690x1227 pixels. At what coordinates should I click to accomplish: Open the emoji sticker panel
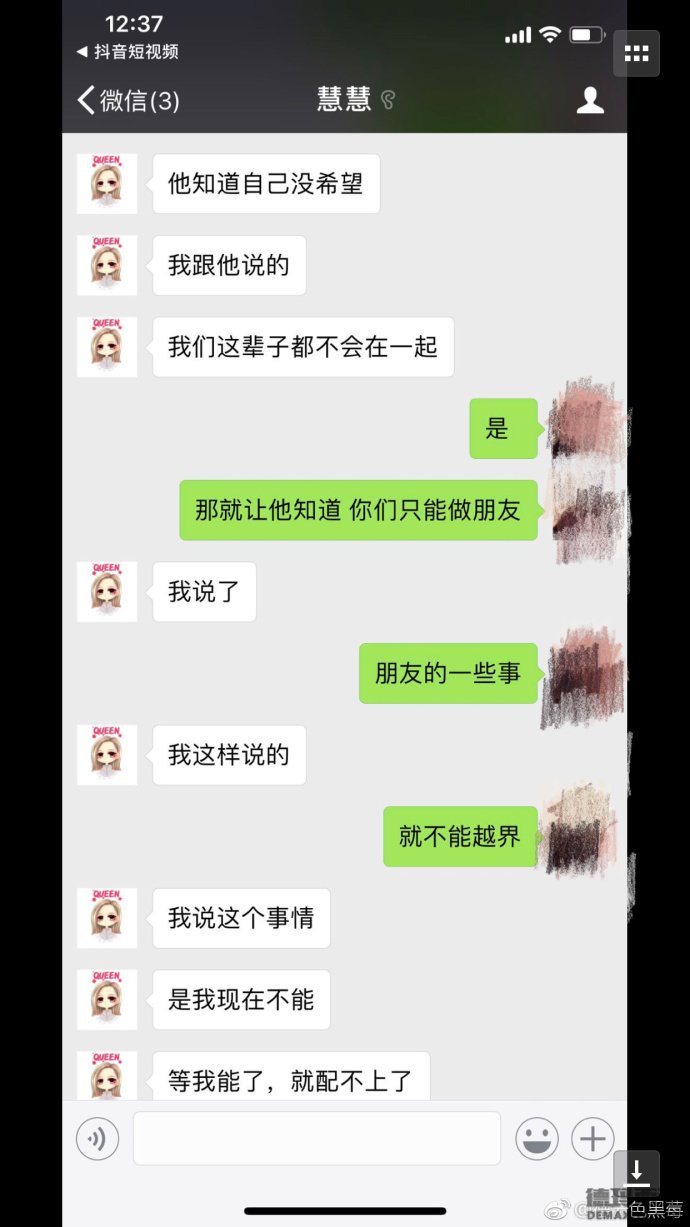537,1138
